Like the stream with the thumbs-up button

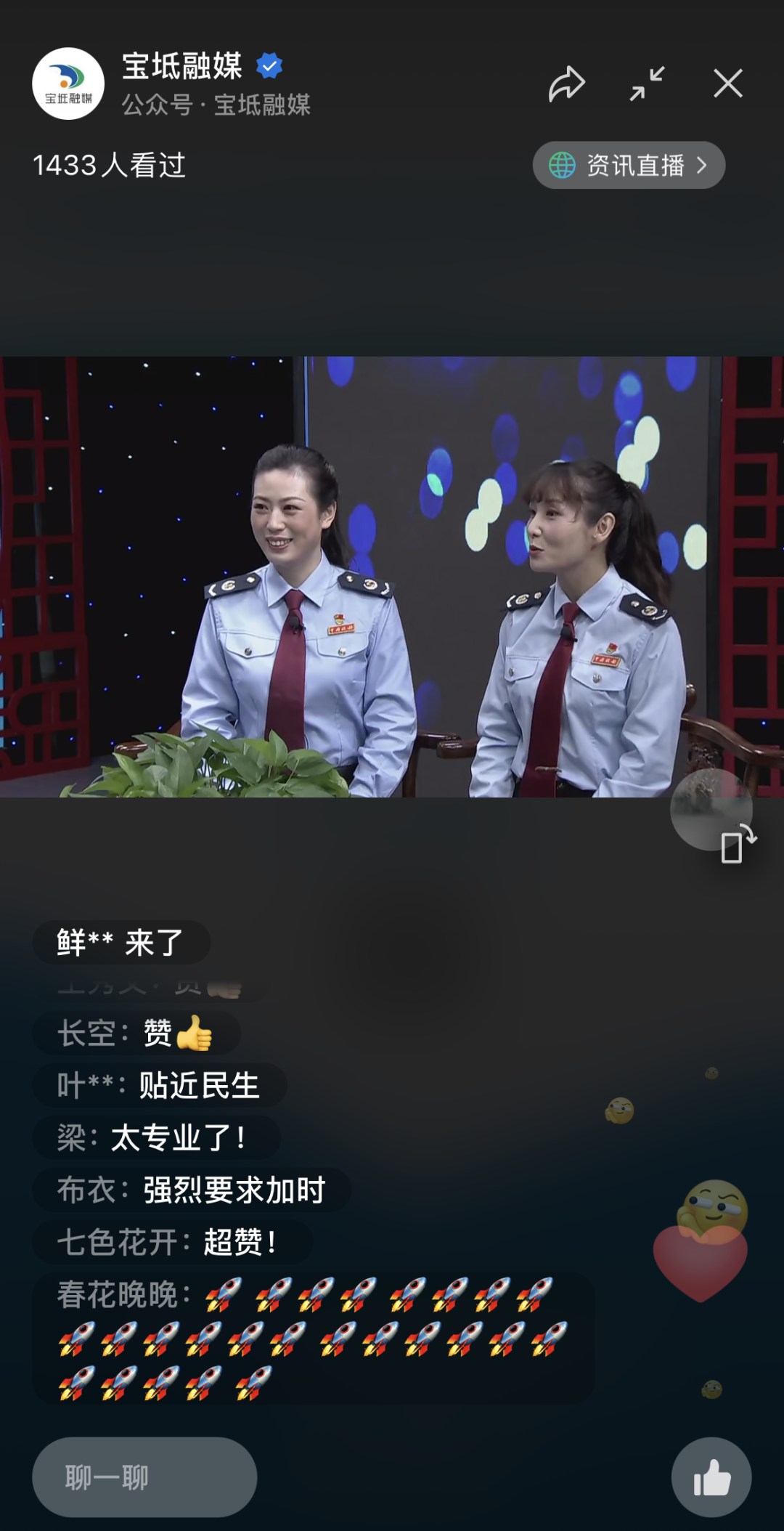click(x=711, y=1477)
